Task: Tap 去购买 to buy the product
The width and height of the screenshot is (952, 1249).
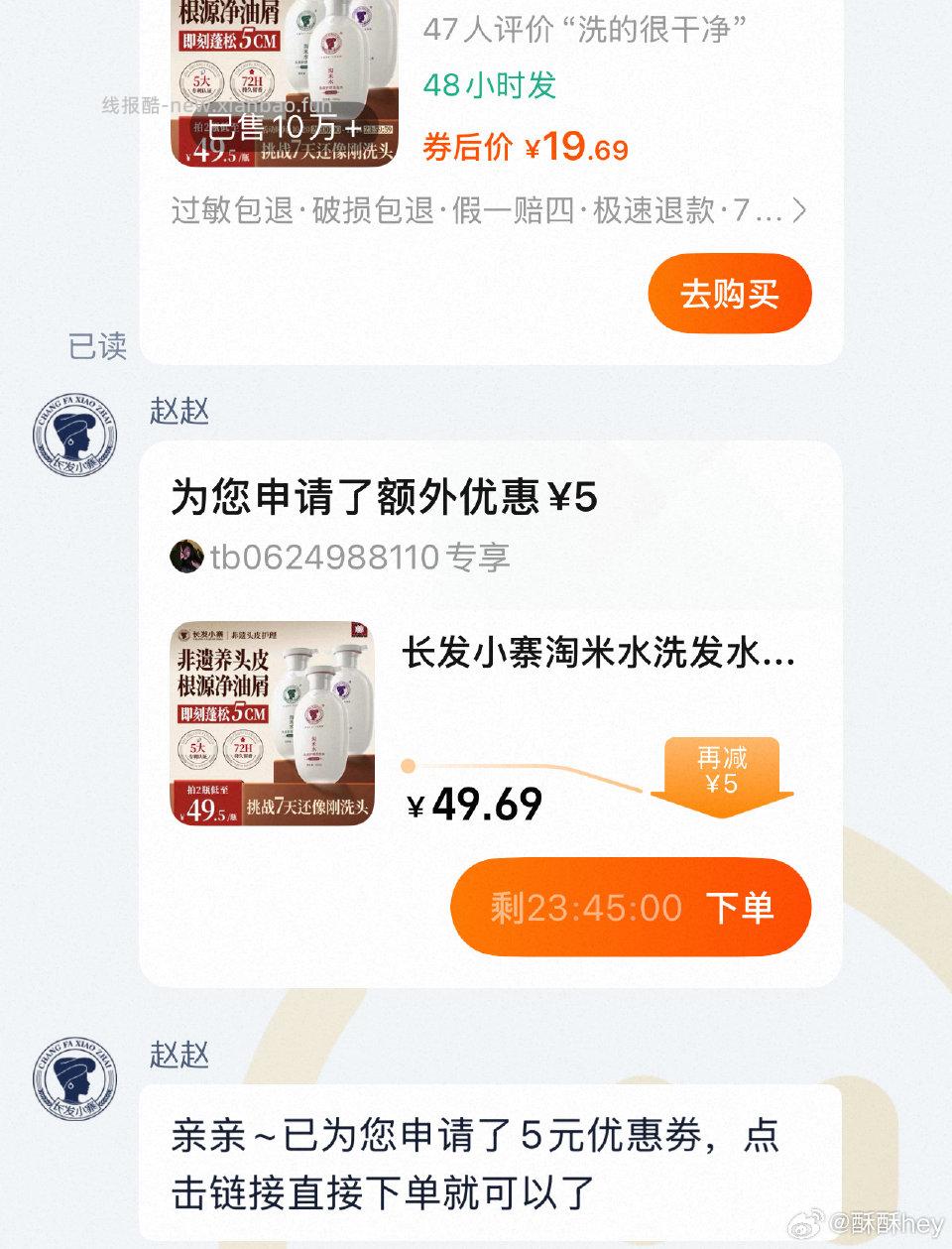Action: [729, 293]
